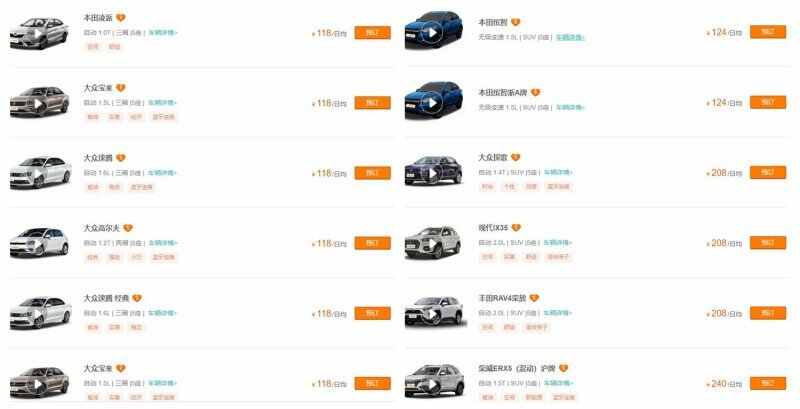Book the 大众探歌 at ¥208
This screenshot has height=409, width=800.
click(x=767, y=172)
